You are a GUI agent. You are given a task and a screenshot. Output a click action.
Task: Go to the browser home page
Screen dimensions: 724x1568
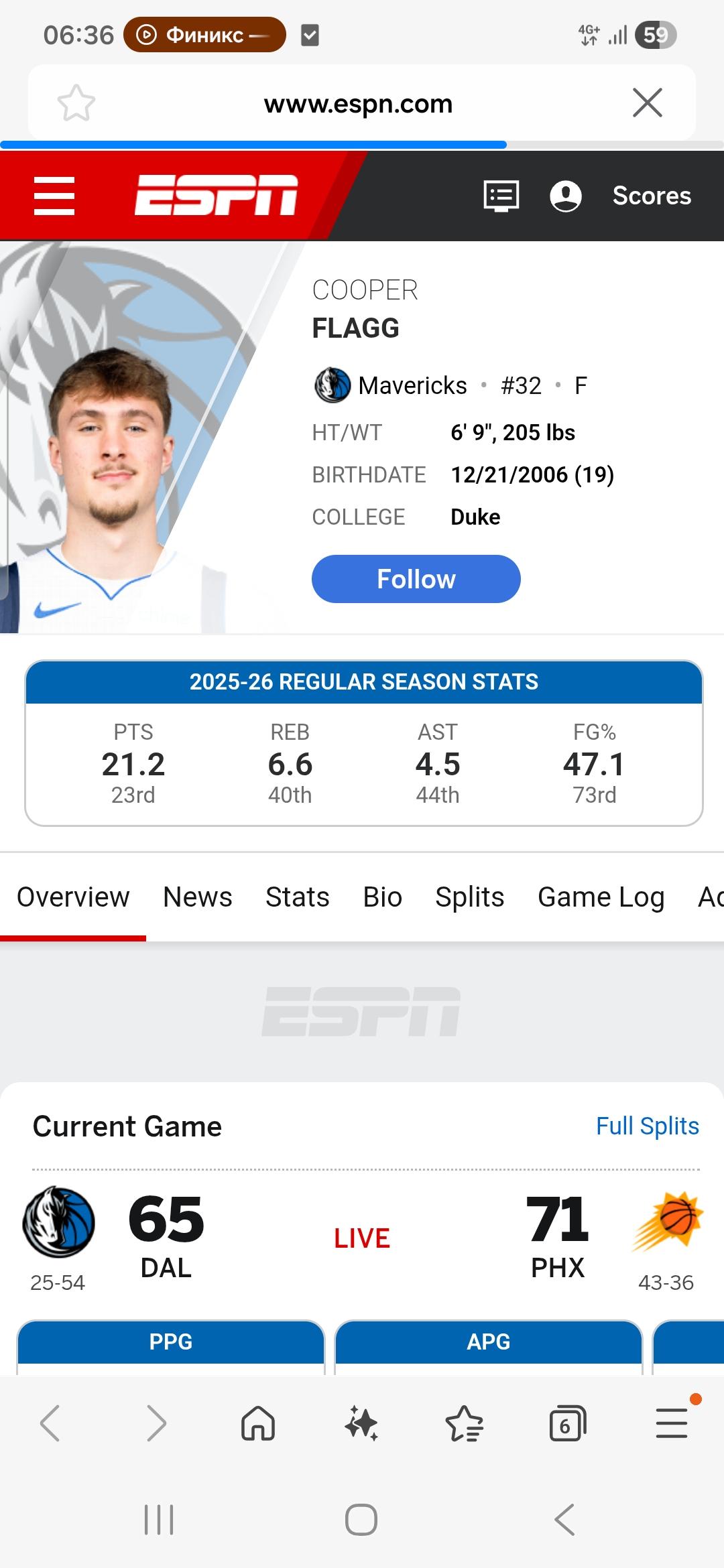(x=258, y=1423)
